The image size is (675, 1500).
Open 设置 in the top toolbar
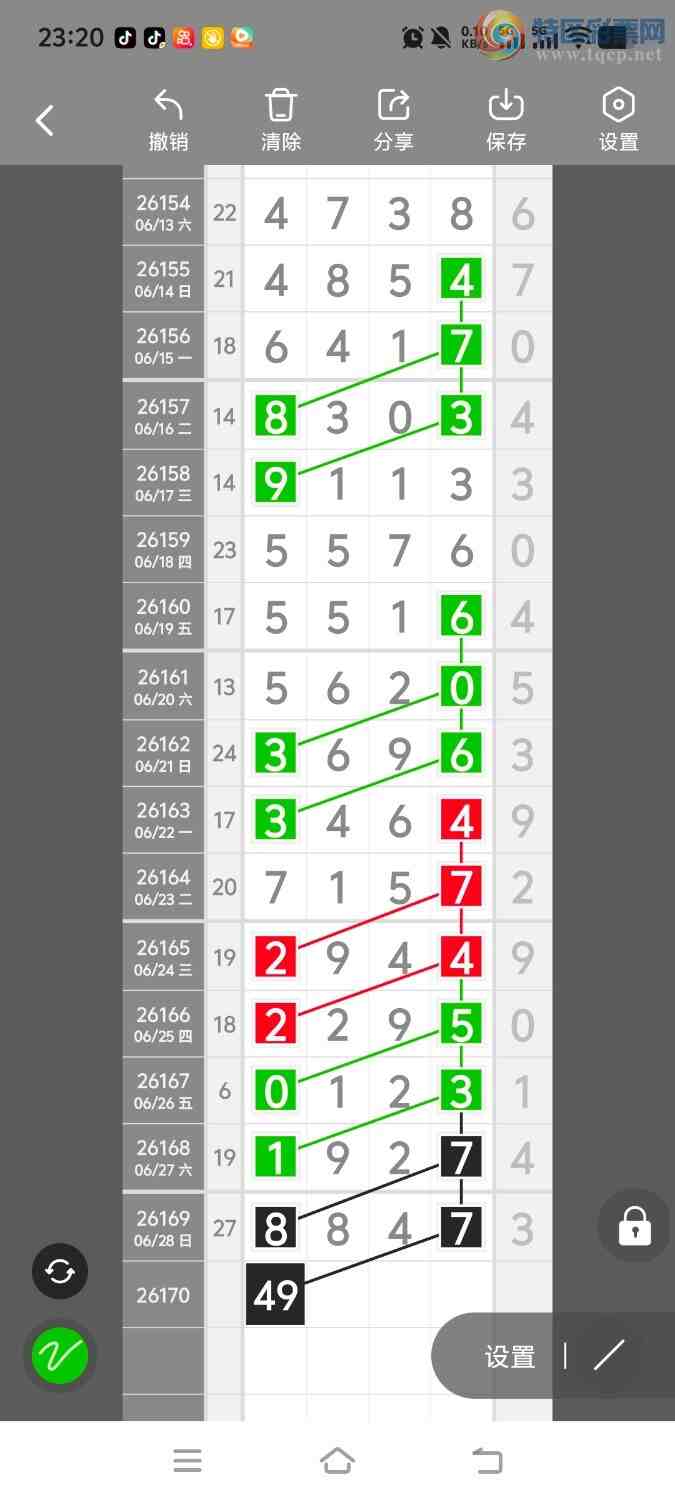pyautogui.click(x=618, y=120)
